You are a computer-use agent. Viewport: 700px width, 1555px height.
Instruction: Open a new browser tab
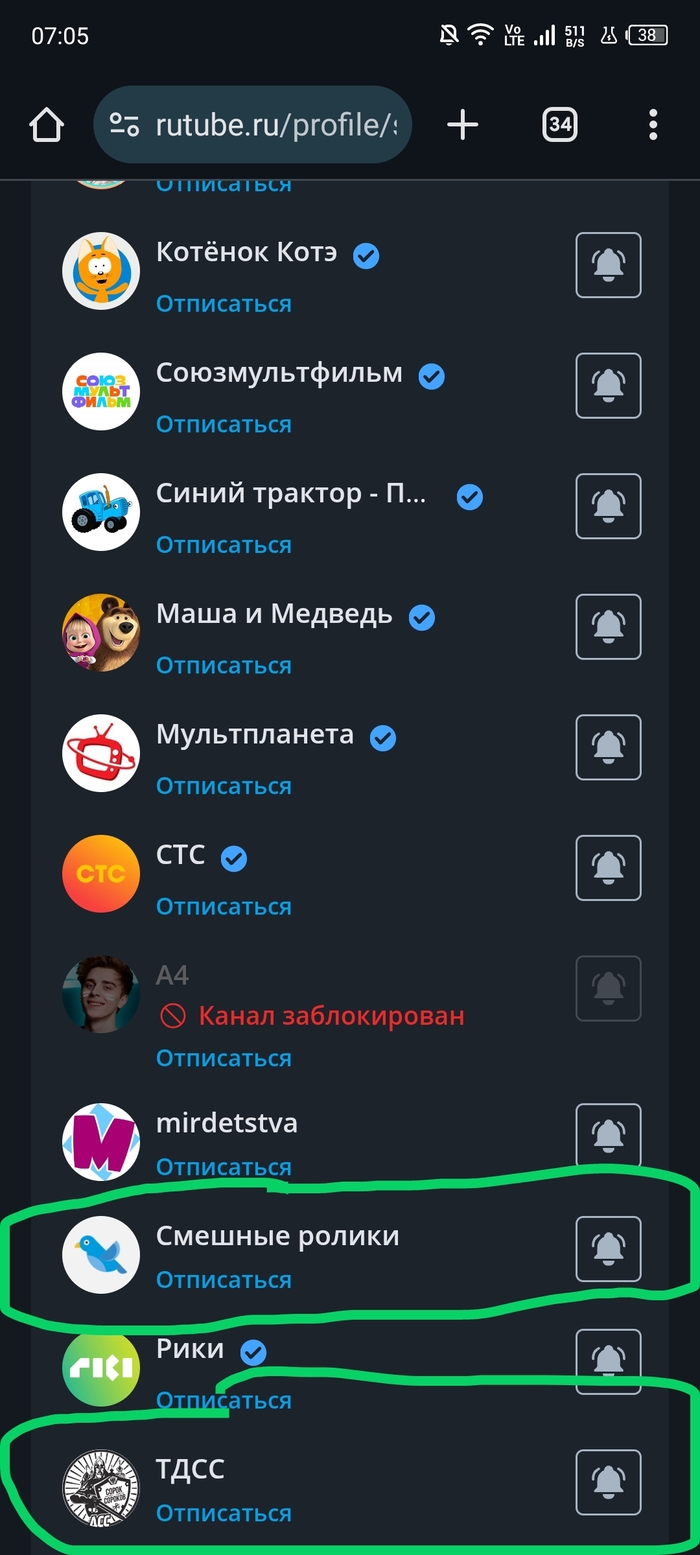pyautogui.click(x=462, y=125)
